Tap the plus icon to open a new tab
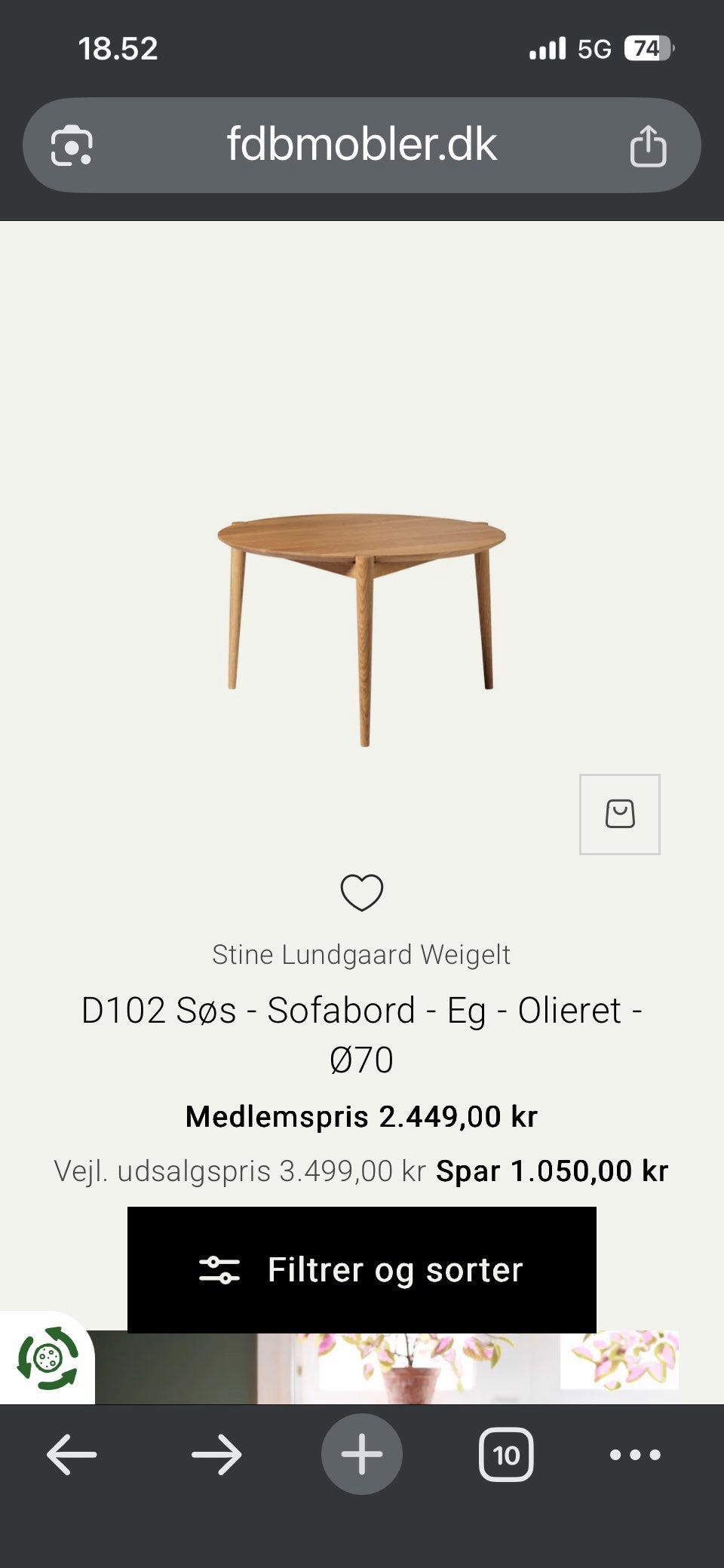 [362, 1454]
